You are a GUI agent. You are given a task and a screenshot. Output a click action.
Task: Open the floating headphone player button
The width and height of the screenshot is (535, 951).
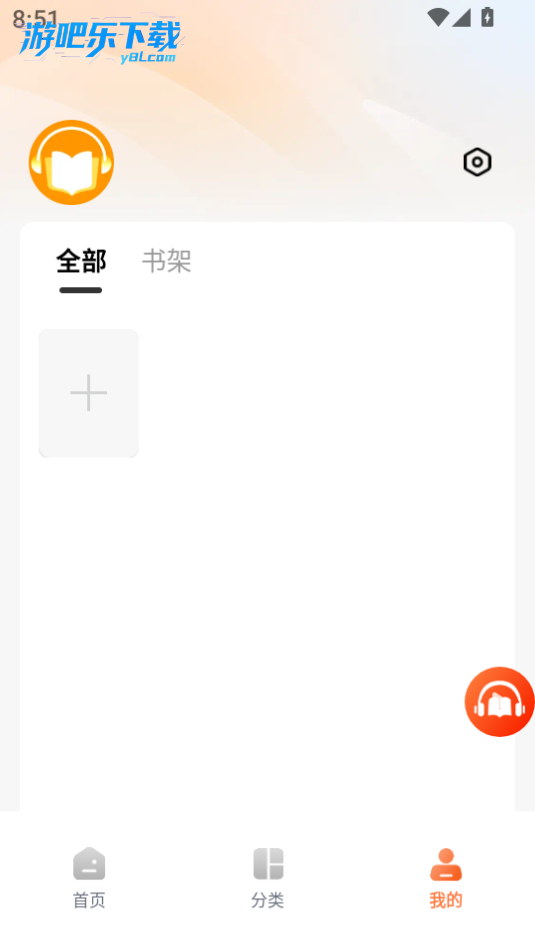tap(499, 702)
